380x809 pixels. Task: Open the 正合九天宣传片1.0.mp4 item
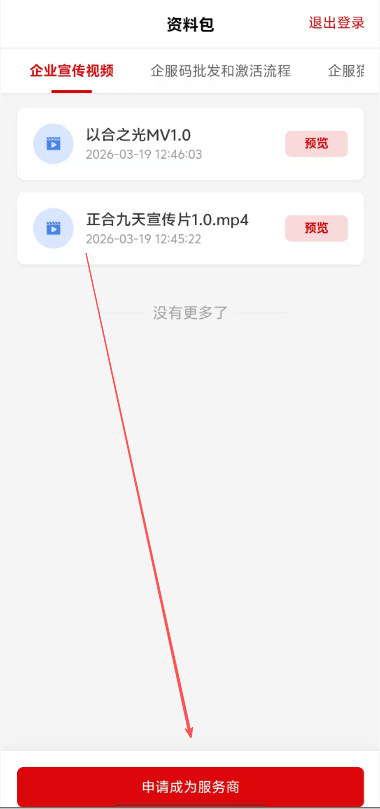pyautogui.click(x=190, y=228)
